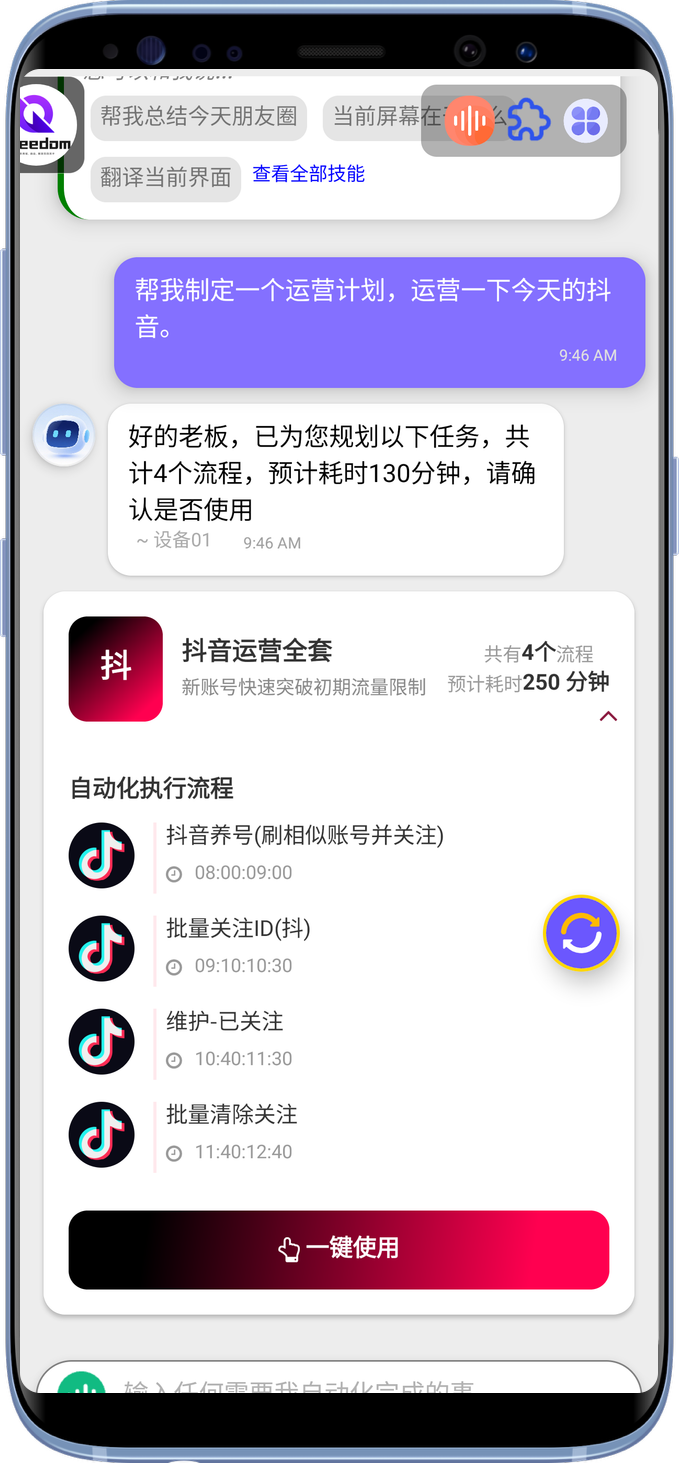
Task: Tap the 帮我总结今天朋友圈 suggestion chip
Action: [x=198, y=117]
